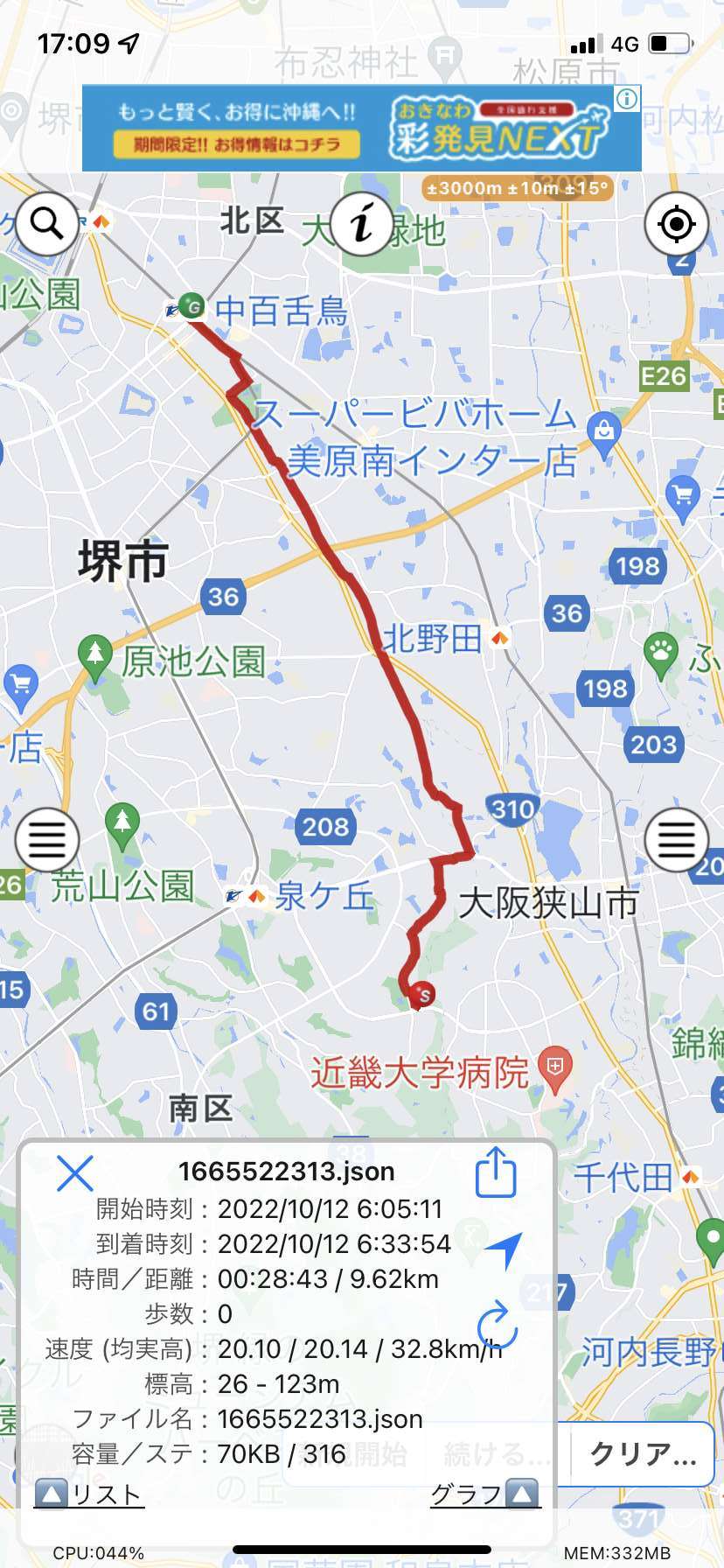
Task: Open the left hamburger menu
Action: (x=46, y=840)
